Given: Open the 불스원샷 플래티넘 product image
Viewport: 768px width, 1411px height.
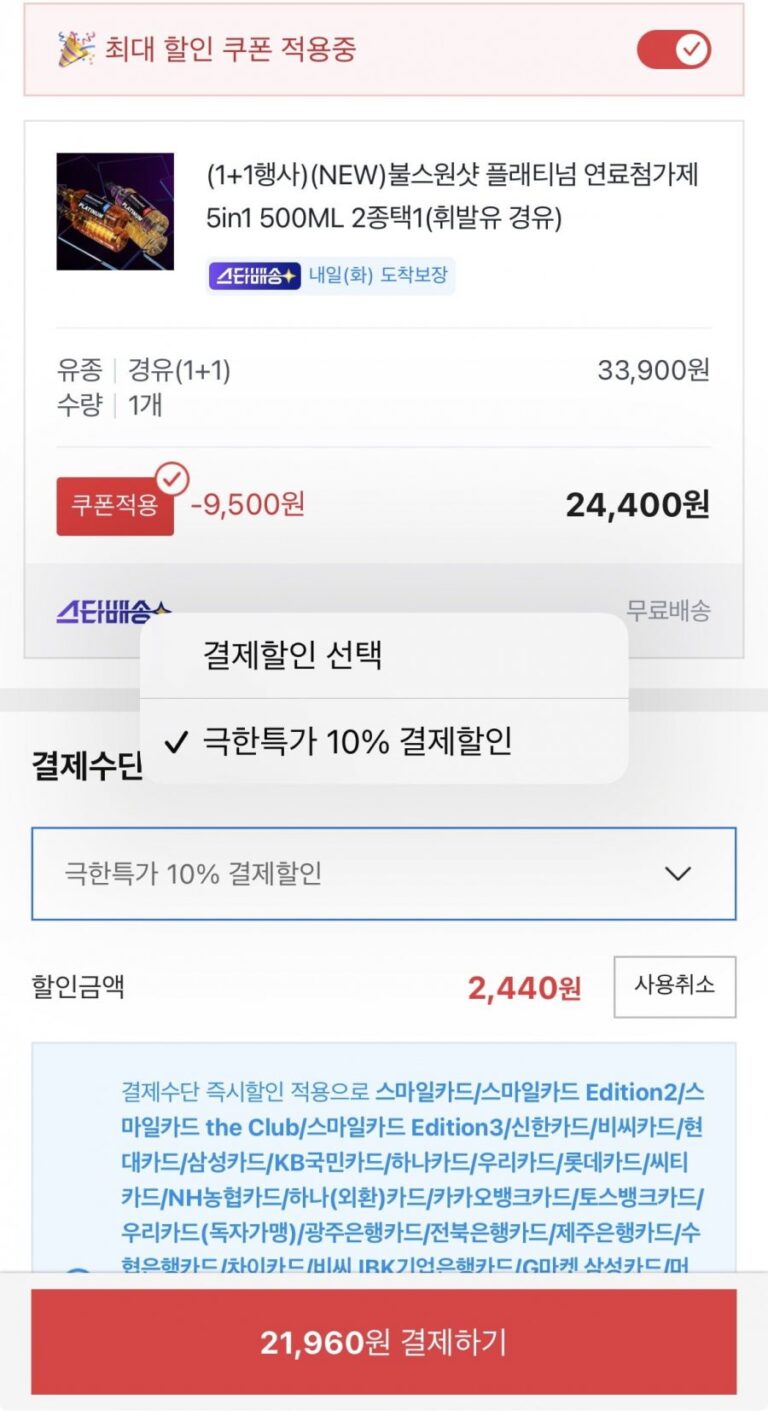Looking at the screenshot, I should (x=115, y=212).
